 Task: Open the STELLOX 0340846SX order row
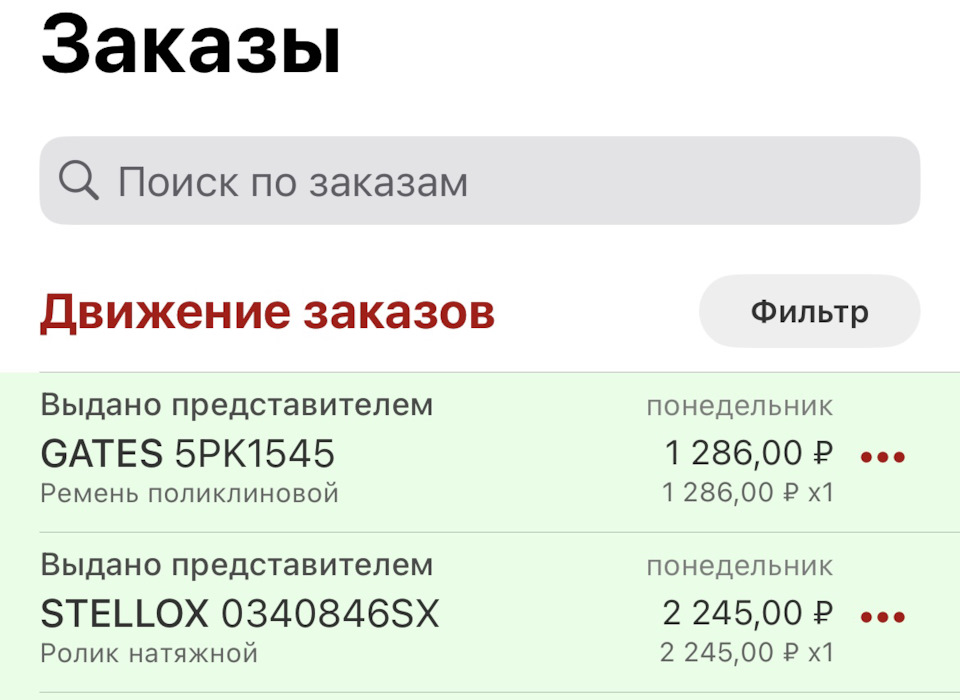click(400, 612)
